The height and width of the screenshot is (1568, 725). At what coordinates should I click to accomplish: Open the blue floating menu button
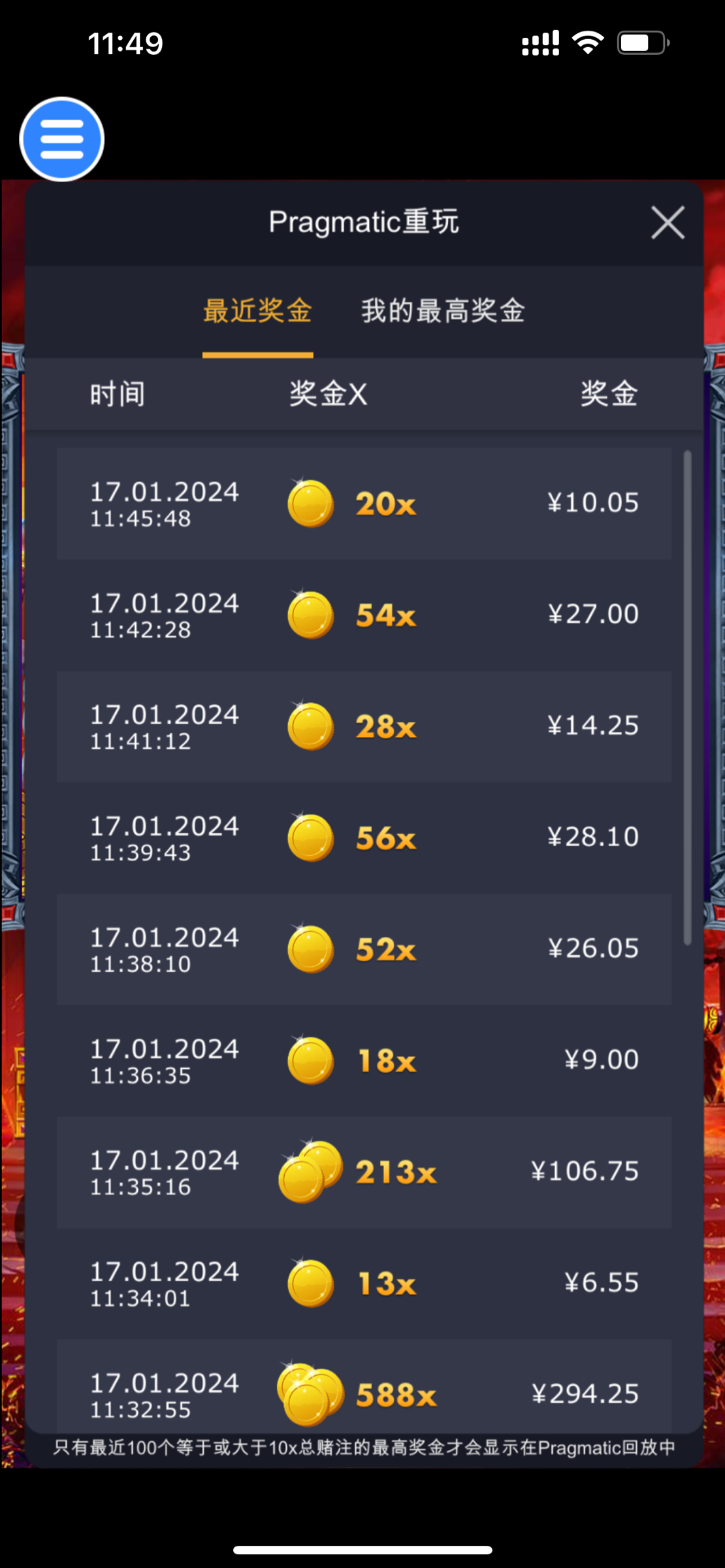click(62, 139)
